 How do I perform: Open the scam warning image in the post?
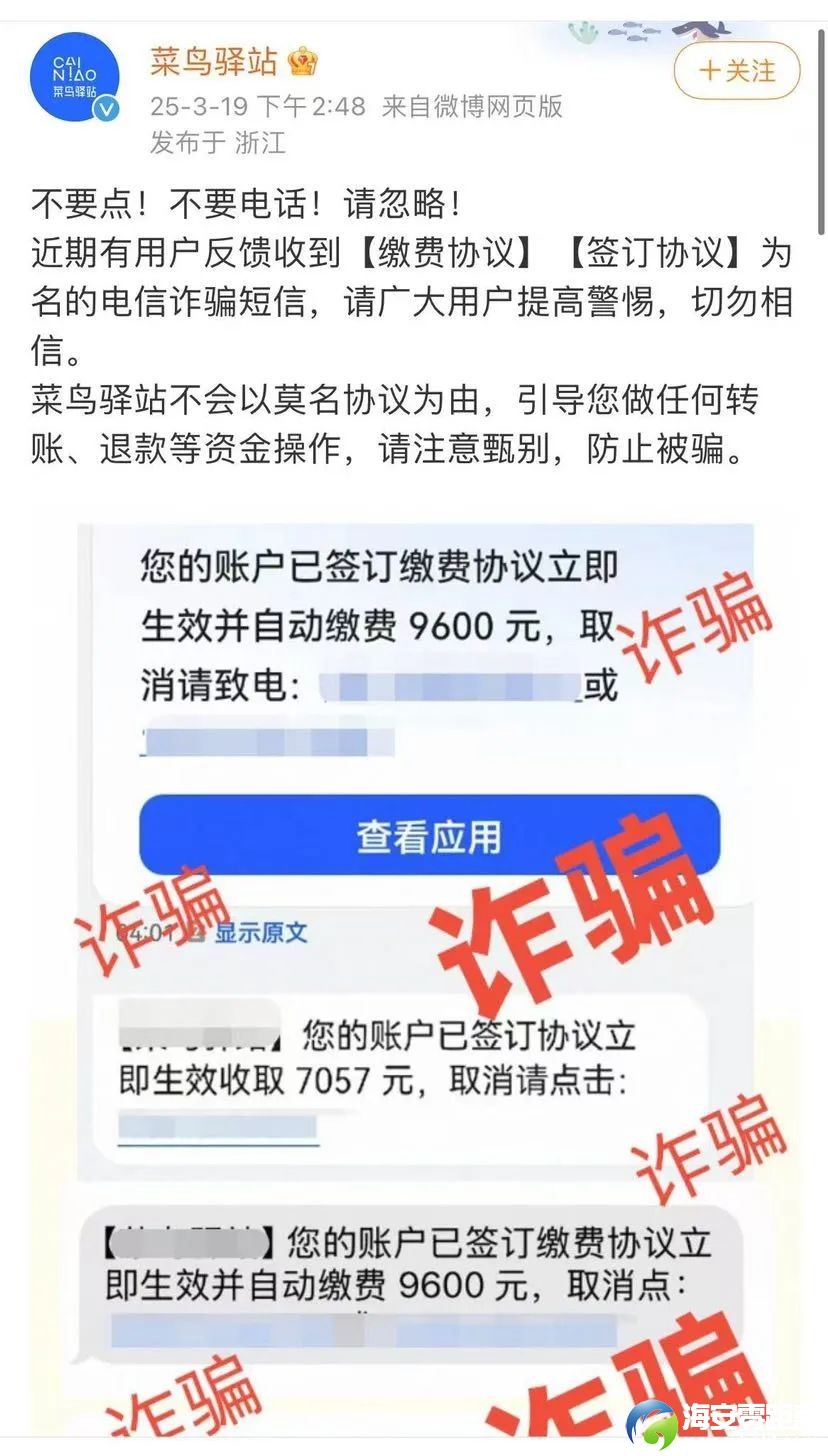[414, 960]
